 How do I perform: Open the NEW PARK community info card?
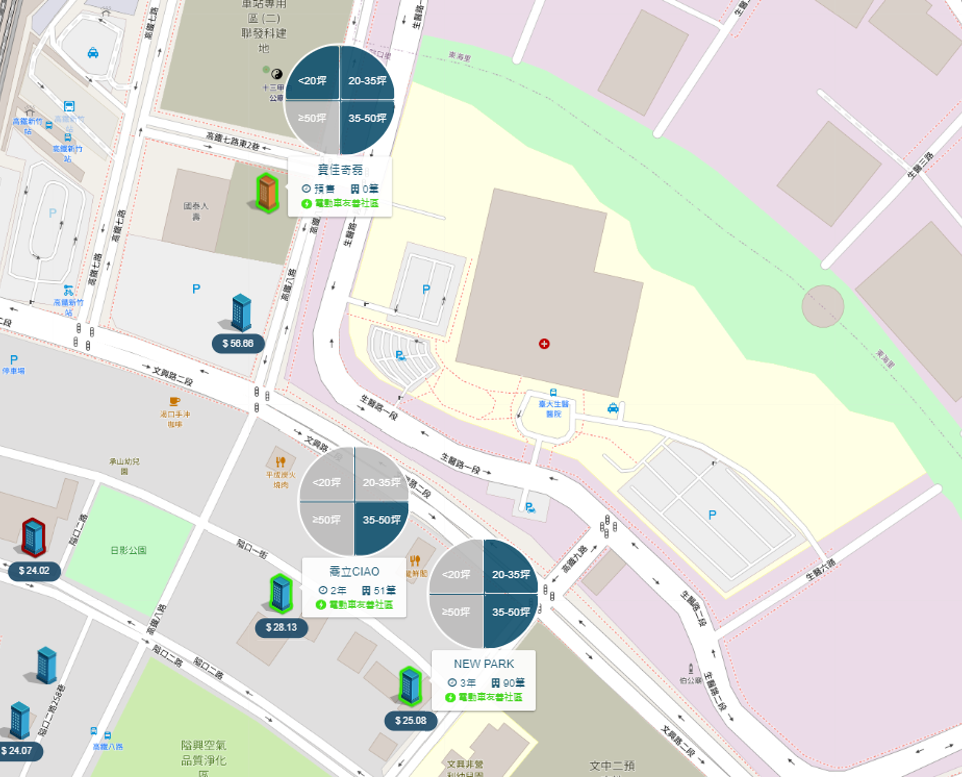(483, 680)
